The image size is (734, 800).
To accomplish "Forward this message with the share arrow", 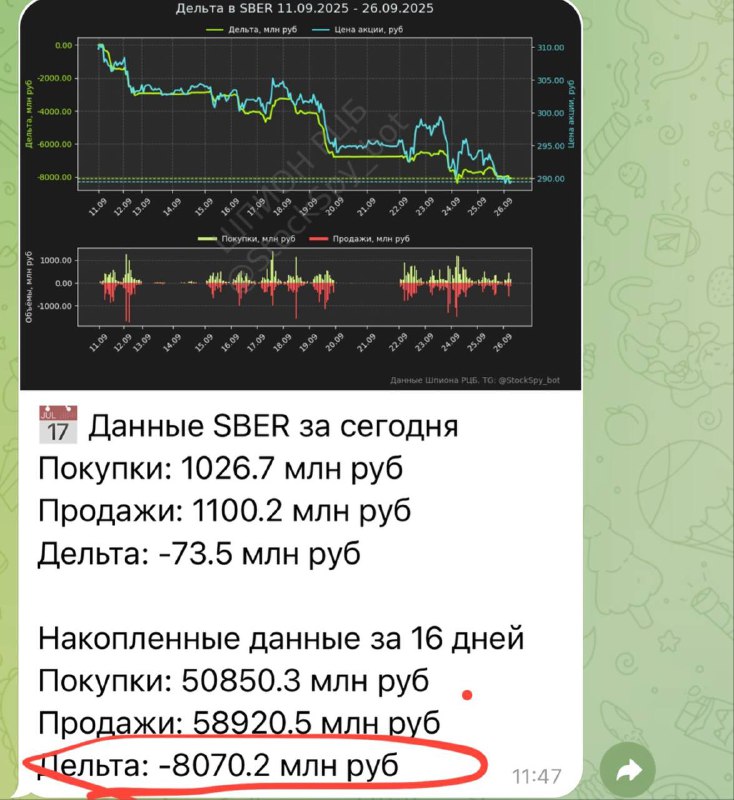I will pos(631,770).
